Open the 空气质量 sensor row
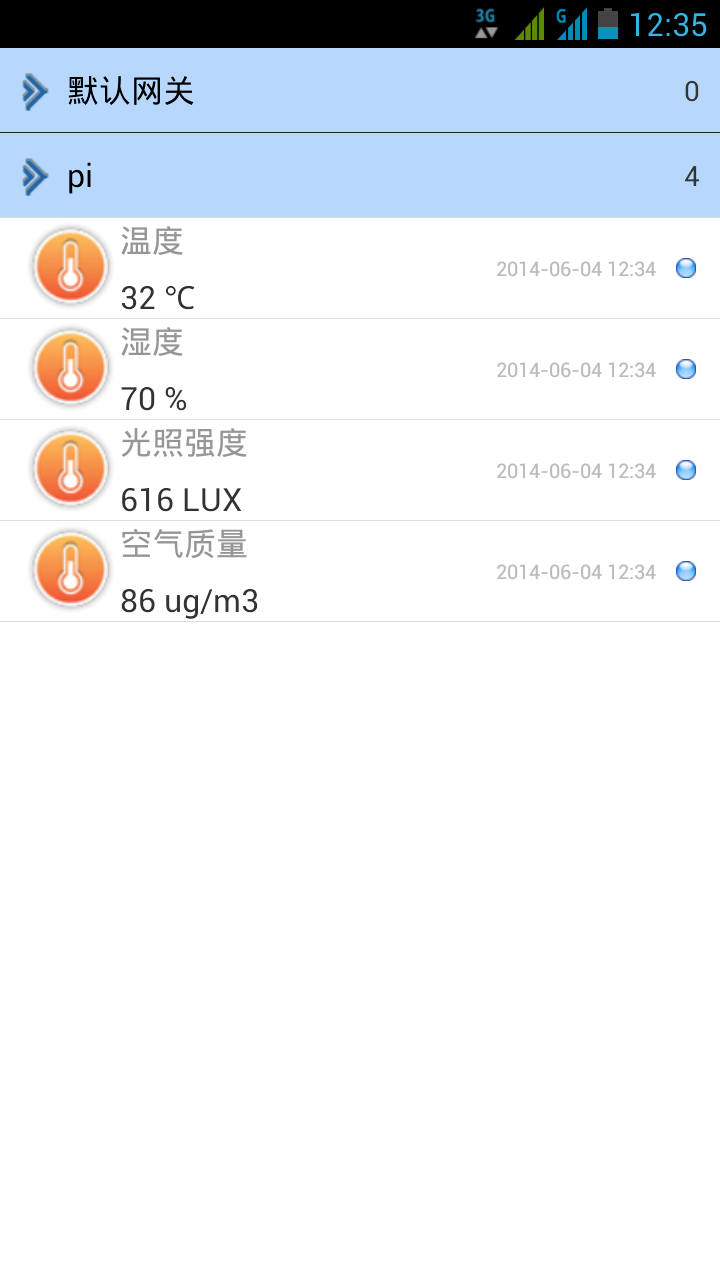The image size is (720, 1280). pyautogui.click(x=360, y=571)
